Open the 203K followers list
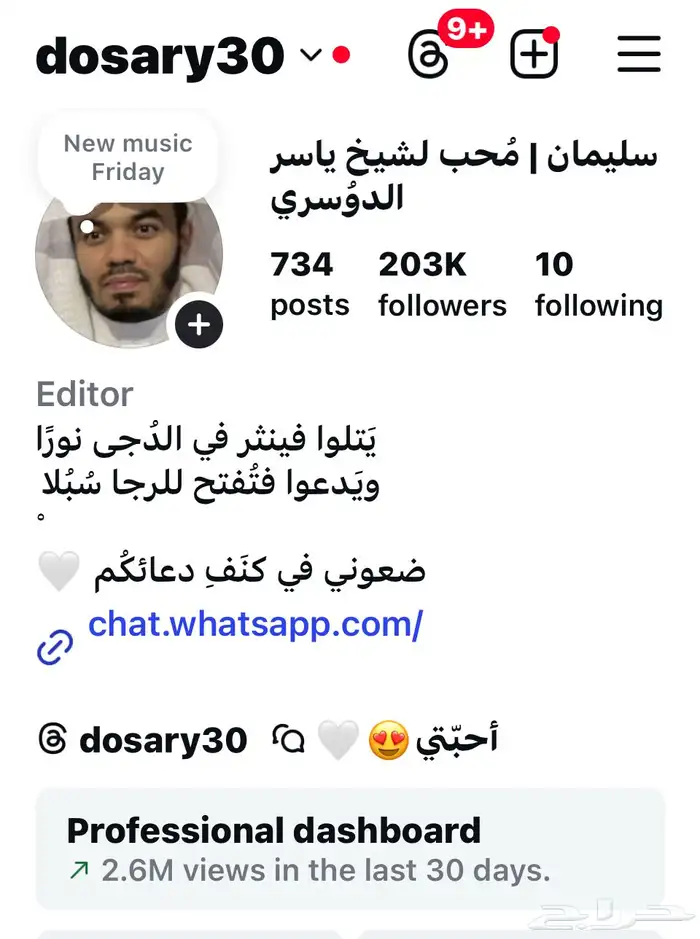This screenshot has height=939, width=700. (x=441, y=284)
